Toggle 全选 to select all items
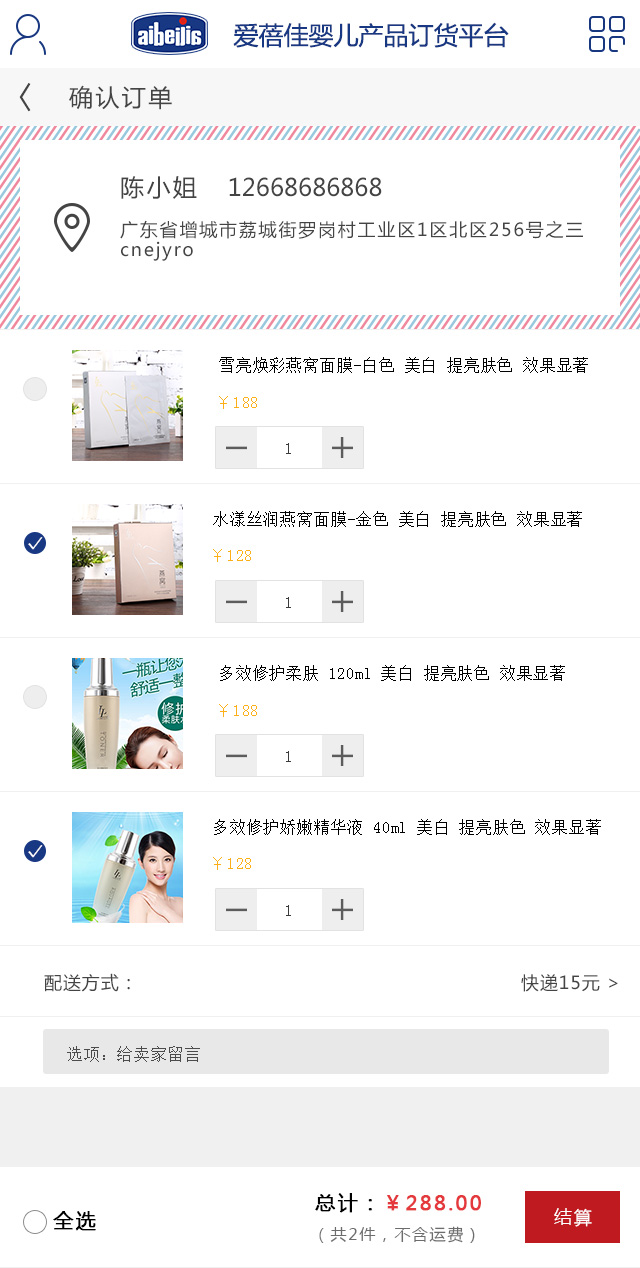The width and height of the screenshot is (640, 1268). [36, 1221]
